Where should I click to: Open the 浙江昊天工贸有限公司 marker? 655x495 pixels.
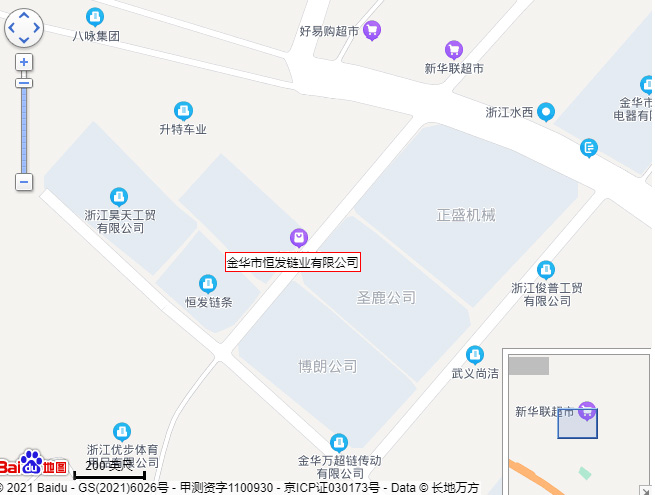tap(119, 195)
